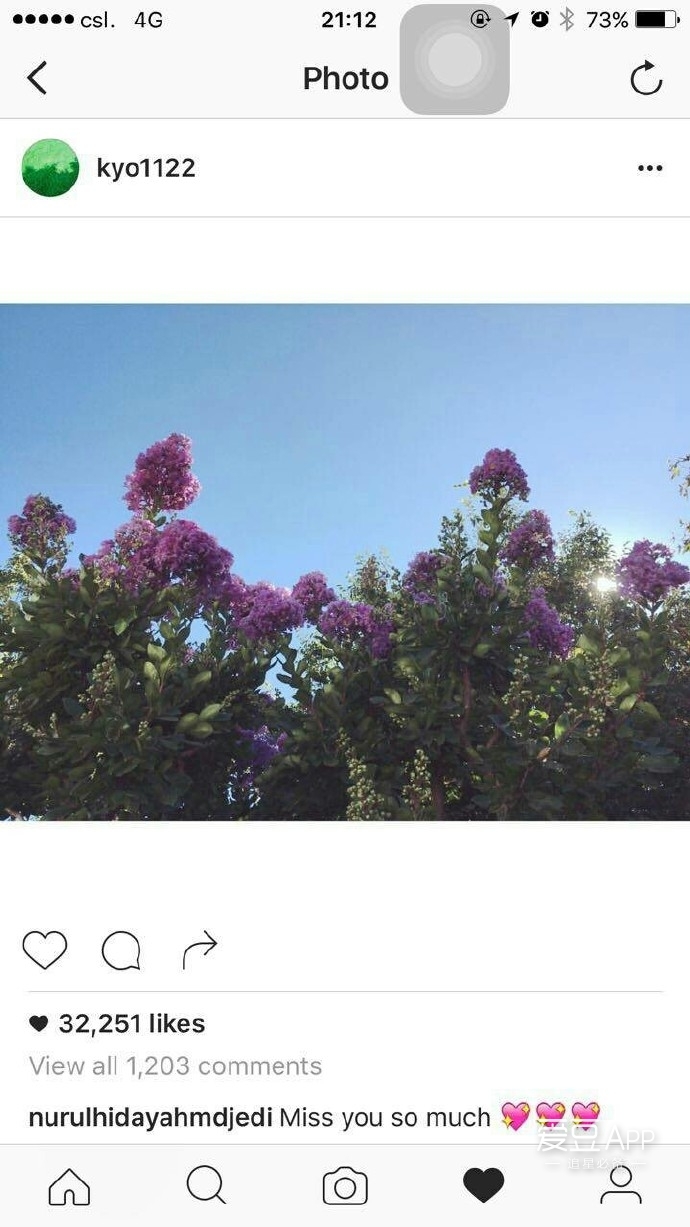Like the flower photo

click(x=45, y=950)
